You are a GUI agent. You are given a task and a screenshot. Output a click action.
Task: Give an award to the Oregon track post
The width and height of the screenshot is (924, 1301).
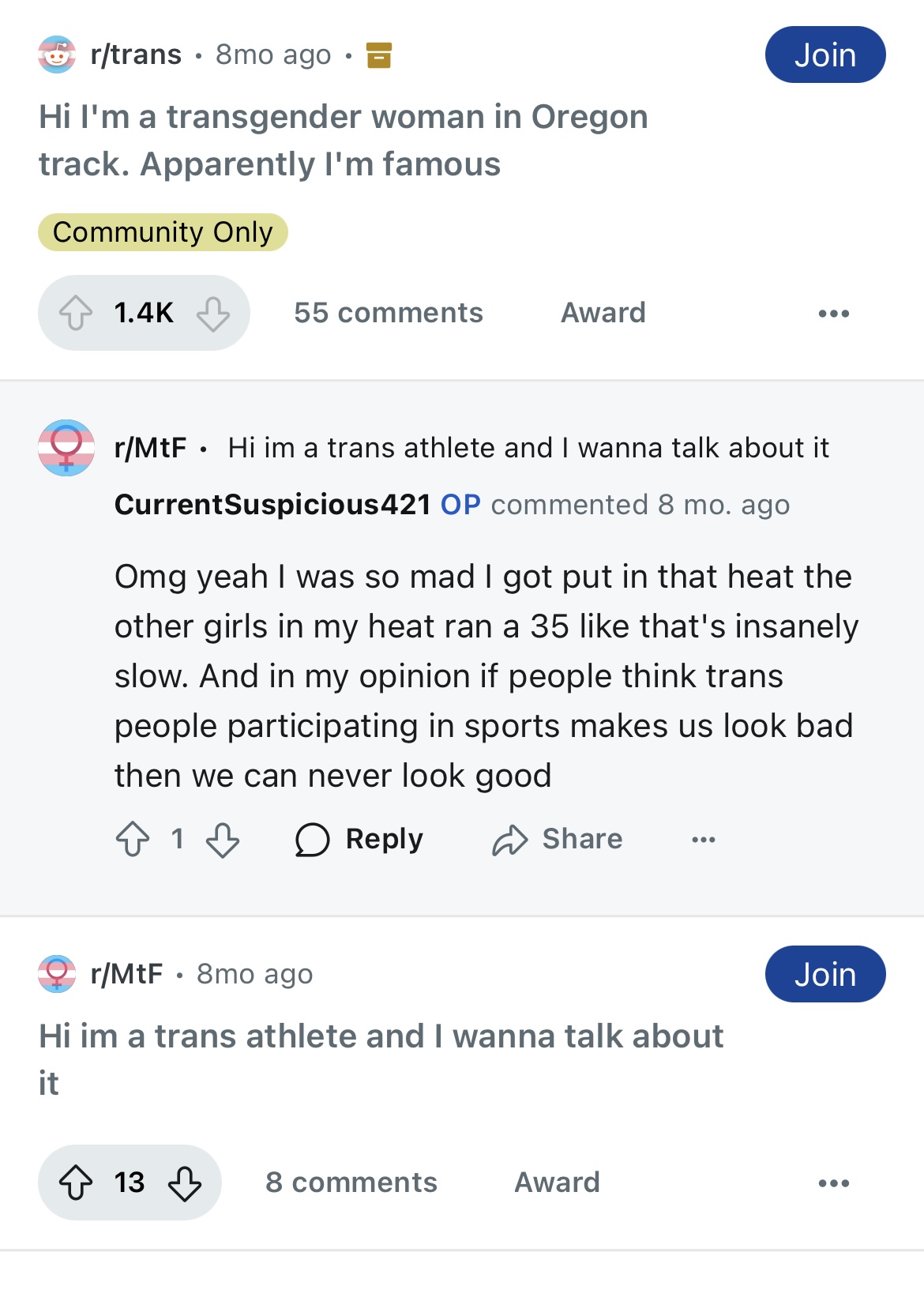click(603, 313)
